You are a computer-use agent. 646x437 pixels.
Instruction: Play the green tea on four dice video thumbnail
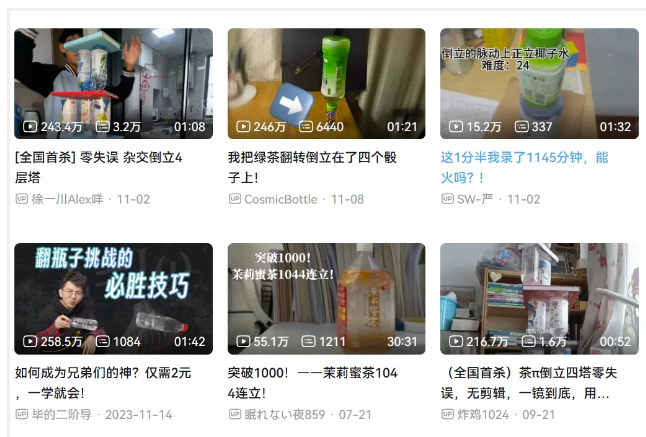[326, 83]
